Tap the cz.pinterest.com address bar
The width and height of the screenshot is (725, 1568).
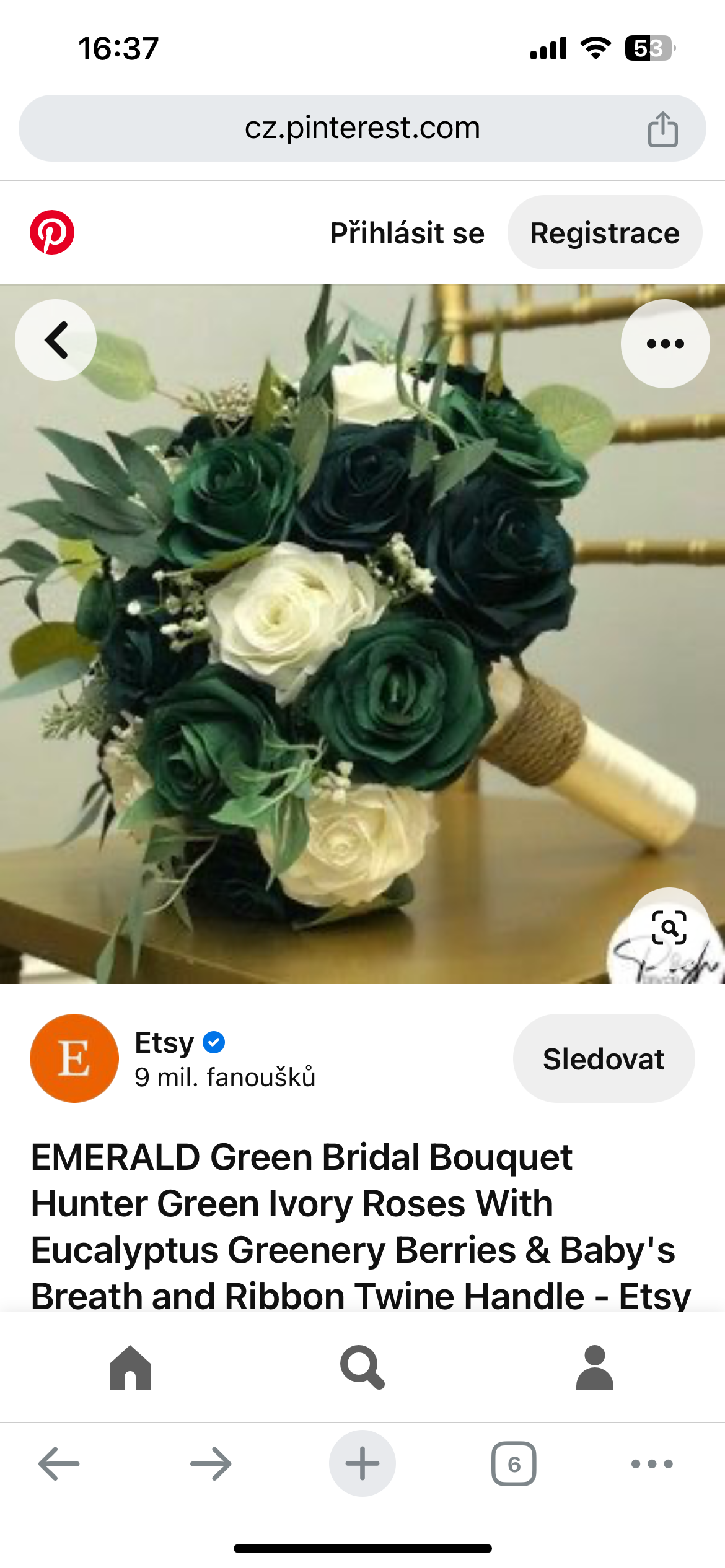pos(362,128)
